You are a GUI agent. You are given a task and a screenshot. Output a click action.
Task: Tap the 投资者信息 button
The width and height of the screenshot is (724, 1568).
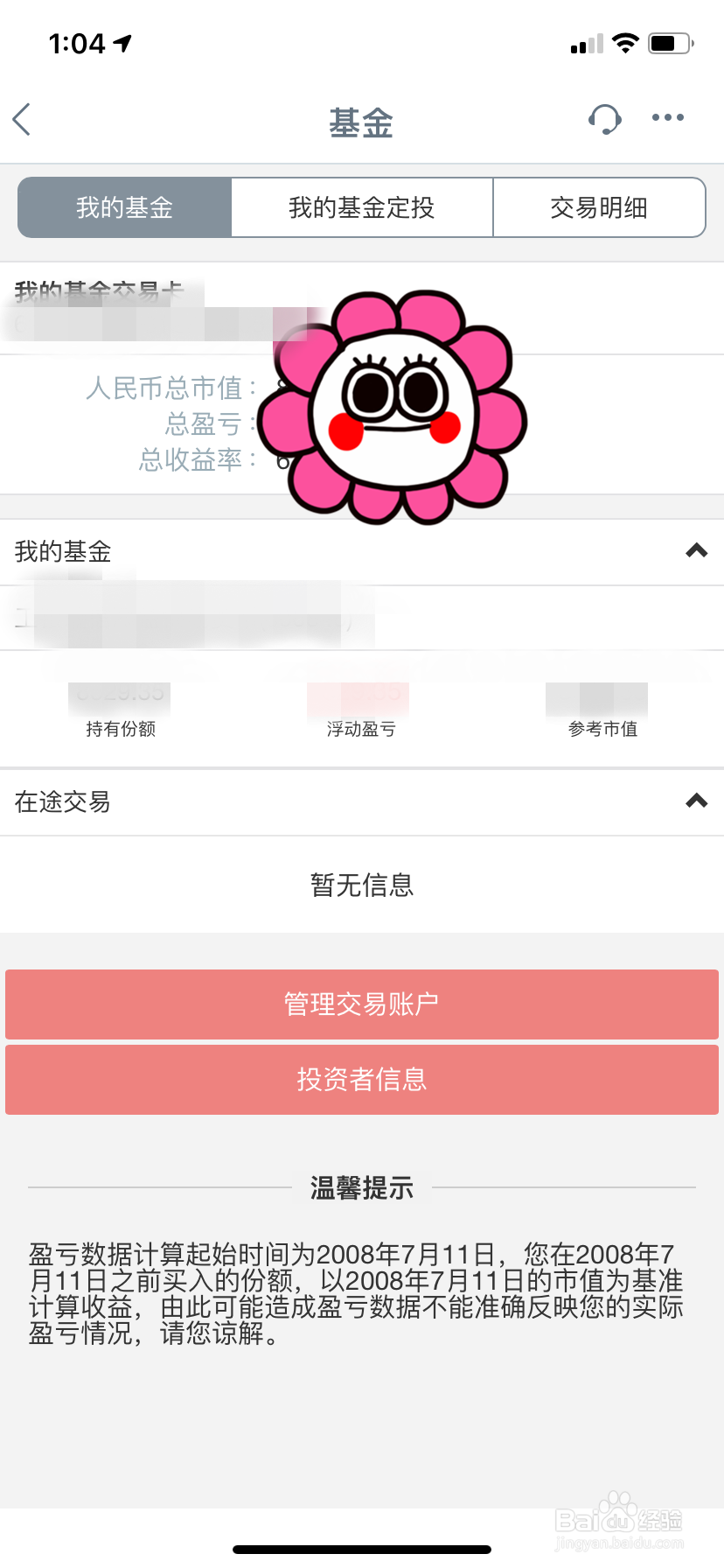(x=362, y=1079)
